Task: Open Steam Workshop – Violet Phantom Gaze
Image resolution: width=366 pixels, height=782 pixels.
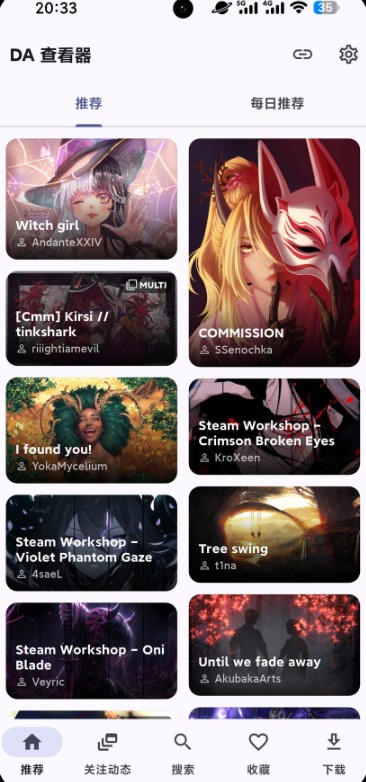Action: [x=91, y=543]
